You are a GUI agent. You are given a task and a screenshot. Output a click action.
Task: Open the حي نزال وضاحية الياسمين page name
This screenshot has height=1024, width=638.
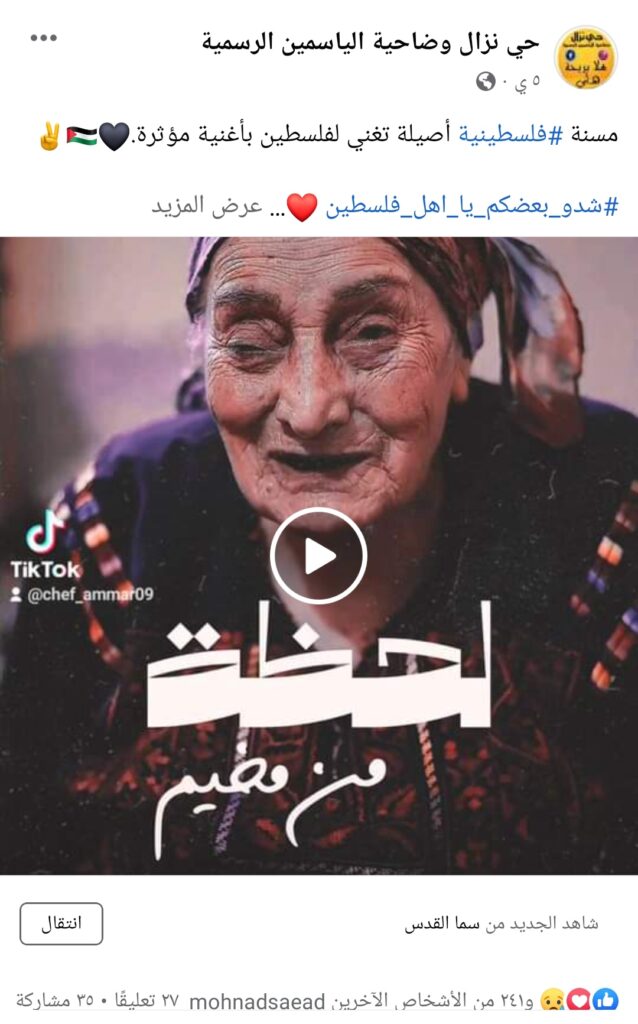pos(370,42)
